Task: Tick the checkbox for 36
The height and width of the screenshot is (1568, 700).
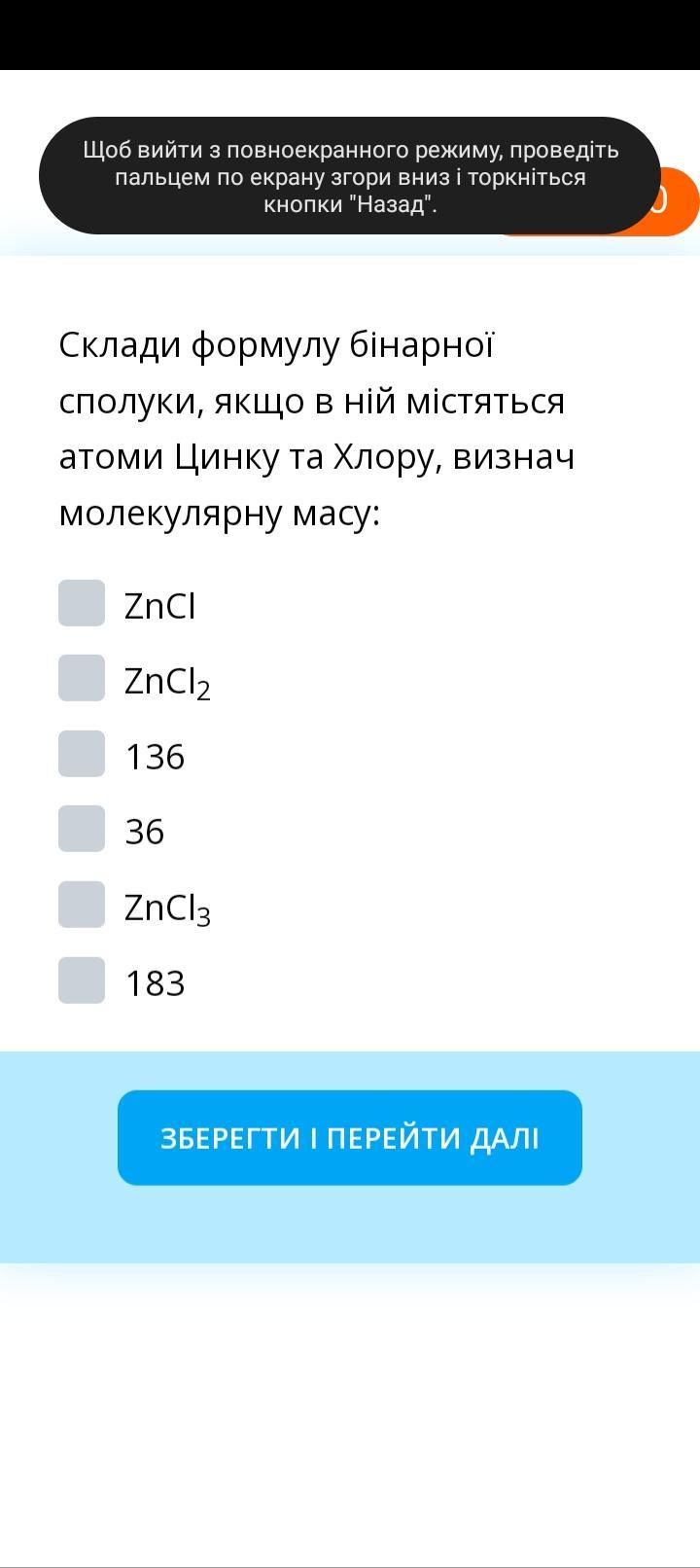Action: pyautogui.click(x=82, y=829)
